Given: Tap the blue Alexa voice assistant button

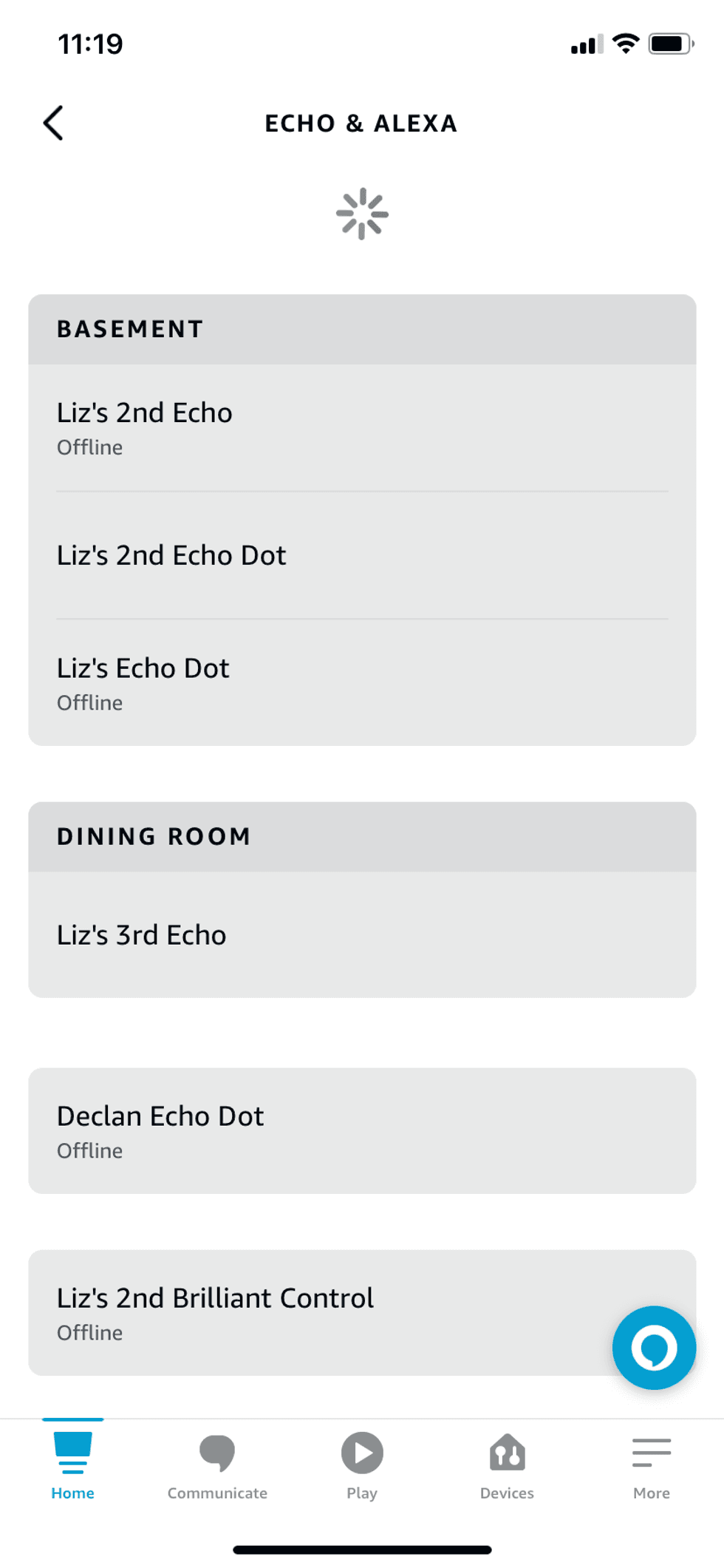Looking at the screenshot, I should [653, 1347].
